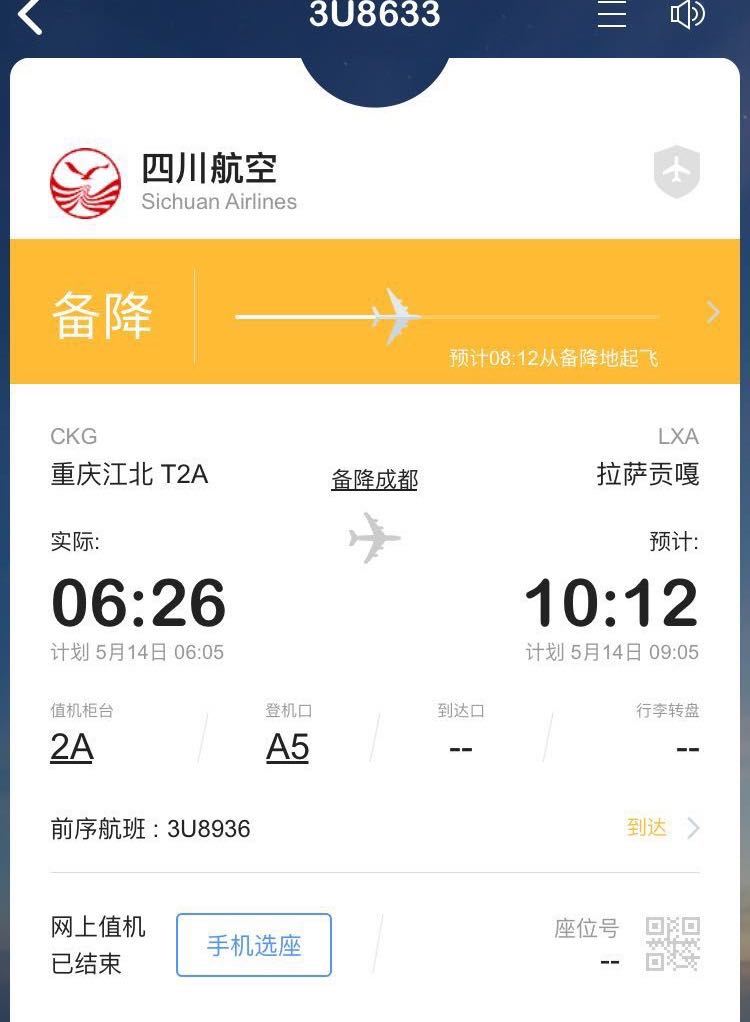The image size is (750, 1022).
Task: Open the hamburger menu icon
Action: pyautogui.click(x=611, y=15)
